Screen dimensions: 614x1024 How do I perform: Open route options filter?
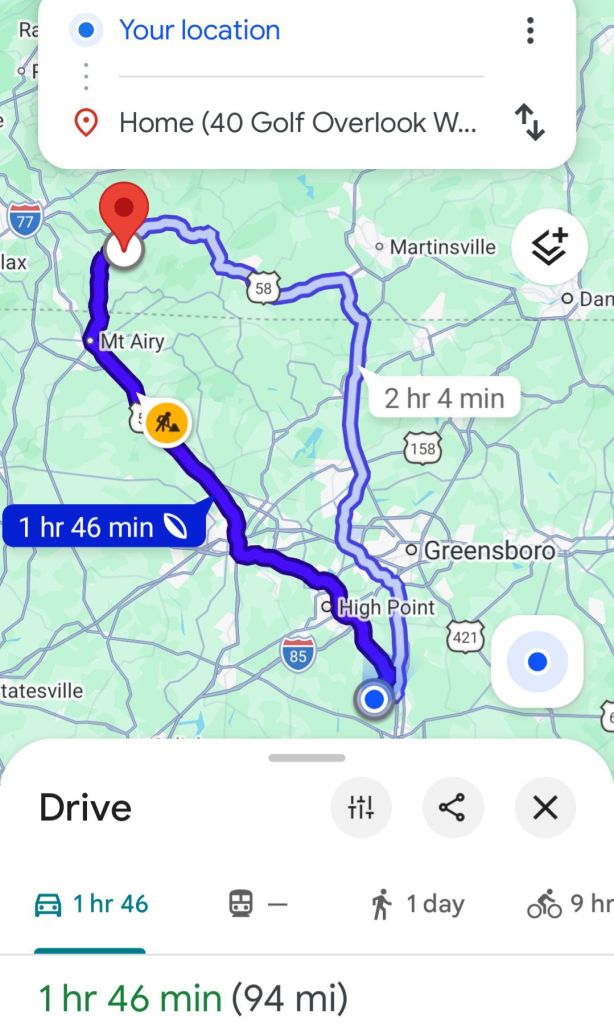pyautogui.click(x=361, y=807)
